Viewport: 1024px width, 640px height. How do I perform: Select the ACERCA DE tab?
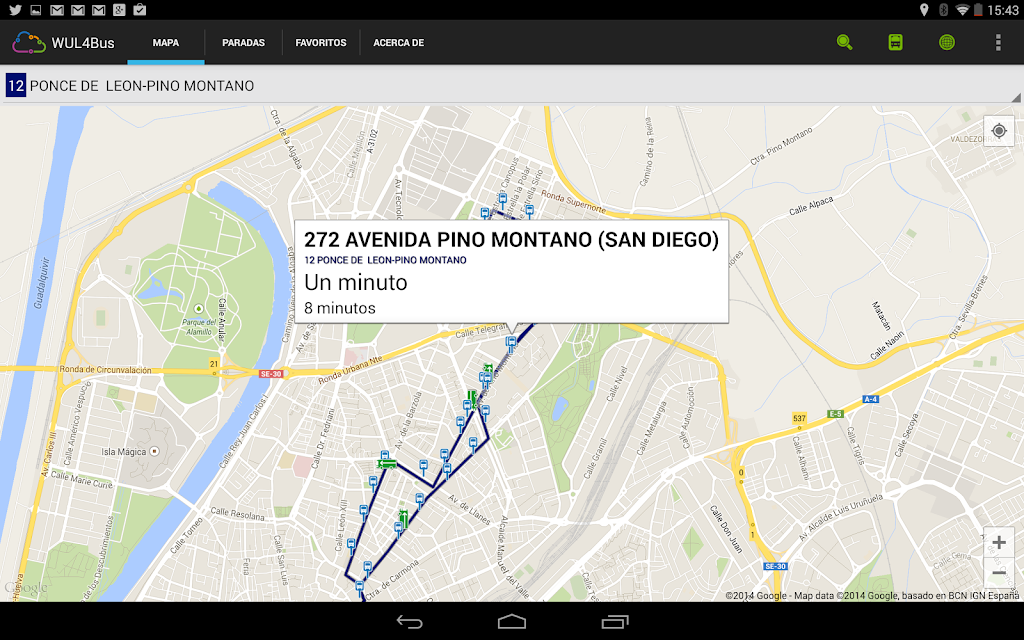tap(398, 43)
